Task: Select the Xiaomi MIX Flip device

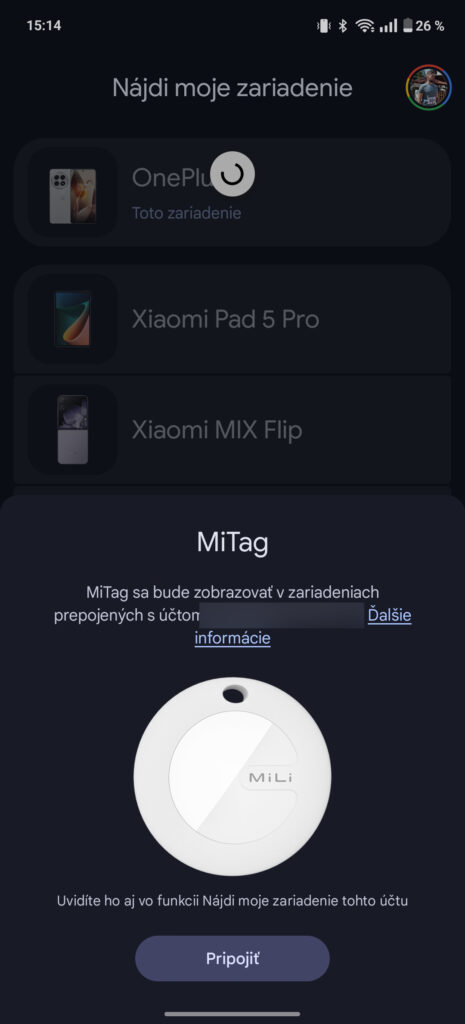Action: click(x=232, y=430)
